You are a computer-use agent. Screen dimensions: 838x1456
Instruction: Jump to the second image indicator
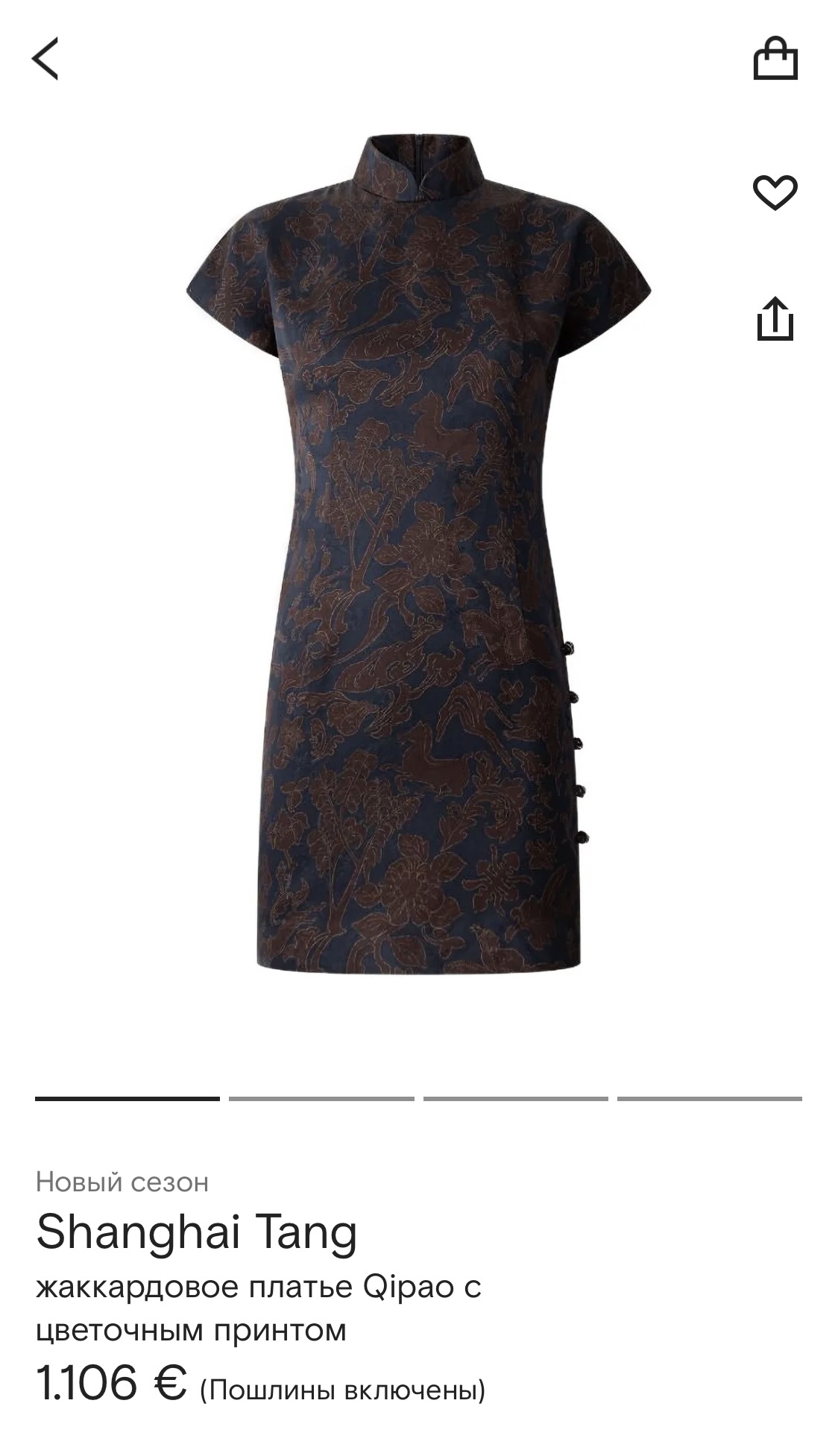click(x=321, y=1098)
